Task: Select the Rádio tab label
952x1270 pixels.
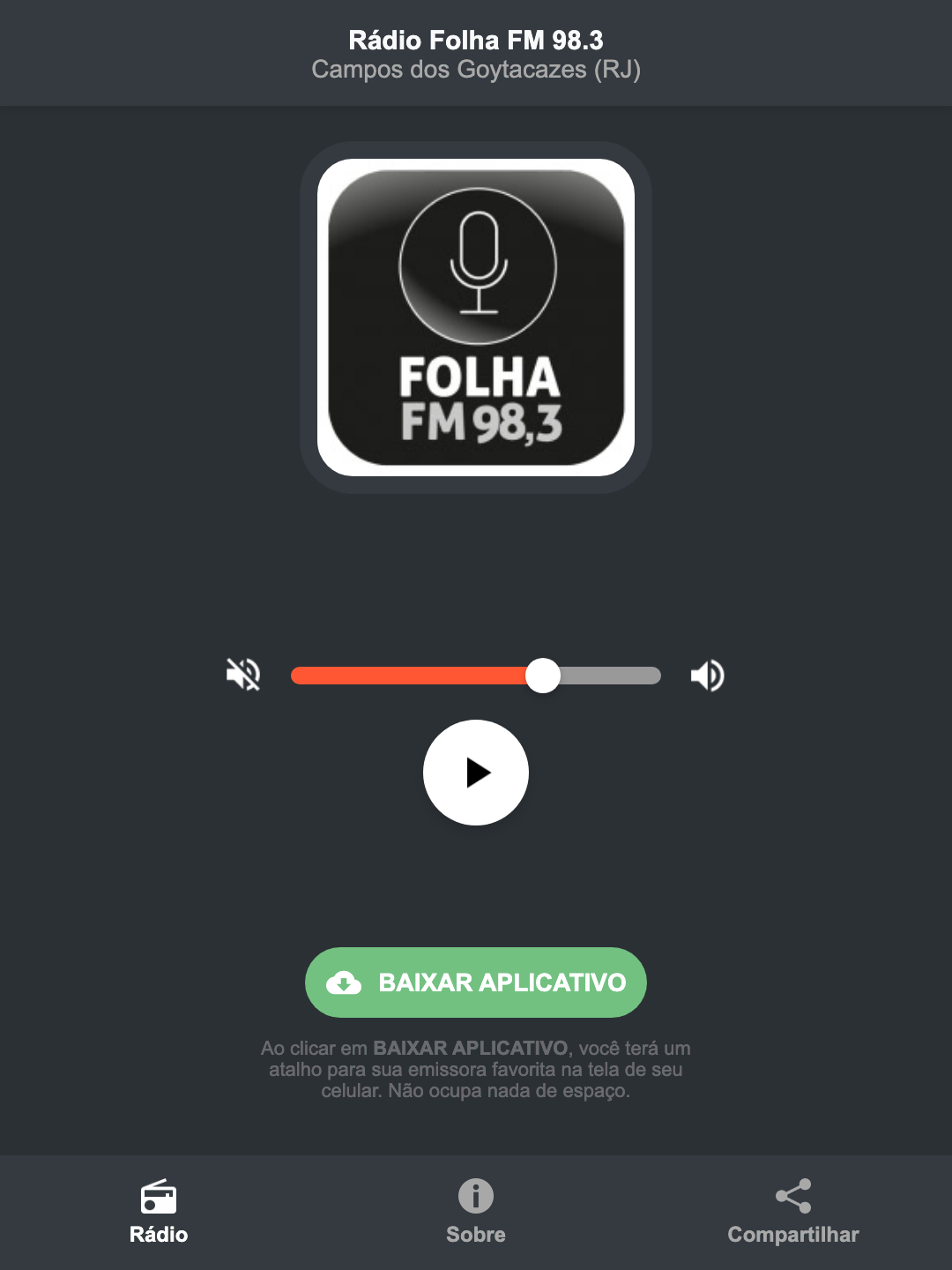Action: (159, 1235)
